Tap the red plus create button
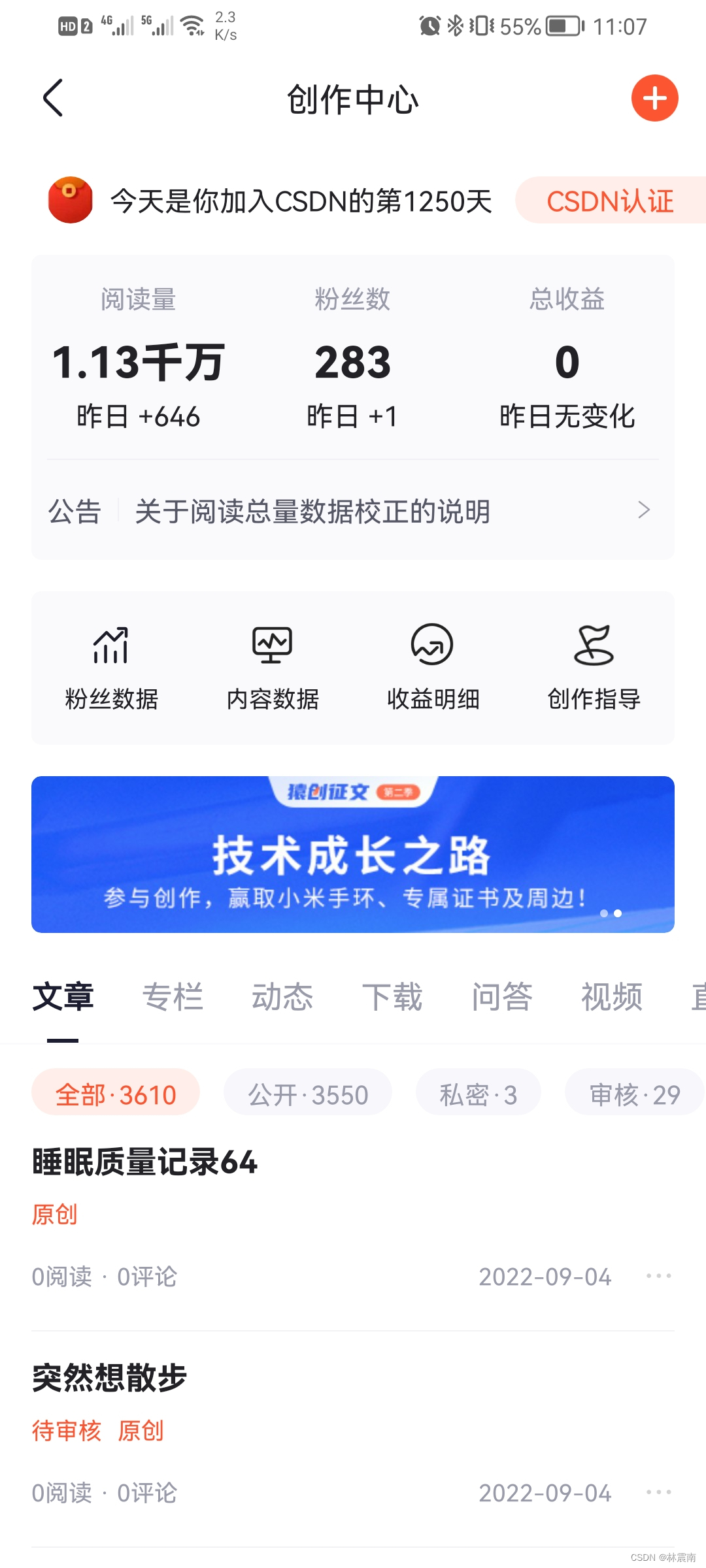 pyautogui.click(x=654, y=98)
